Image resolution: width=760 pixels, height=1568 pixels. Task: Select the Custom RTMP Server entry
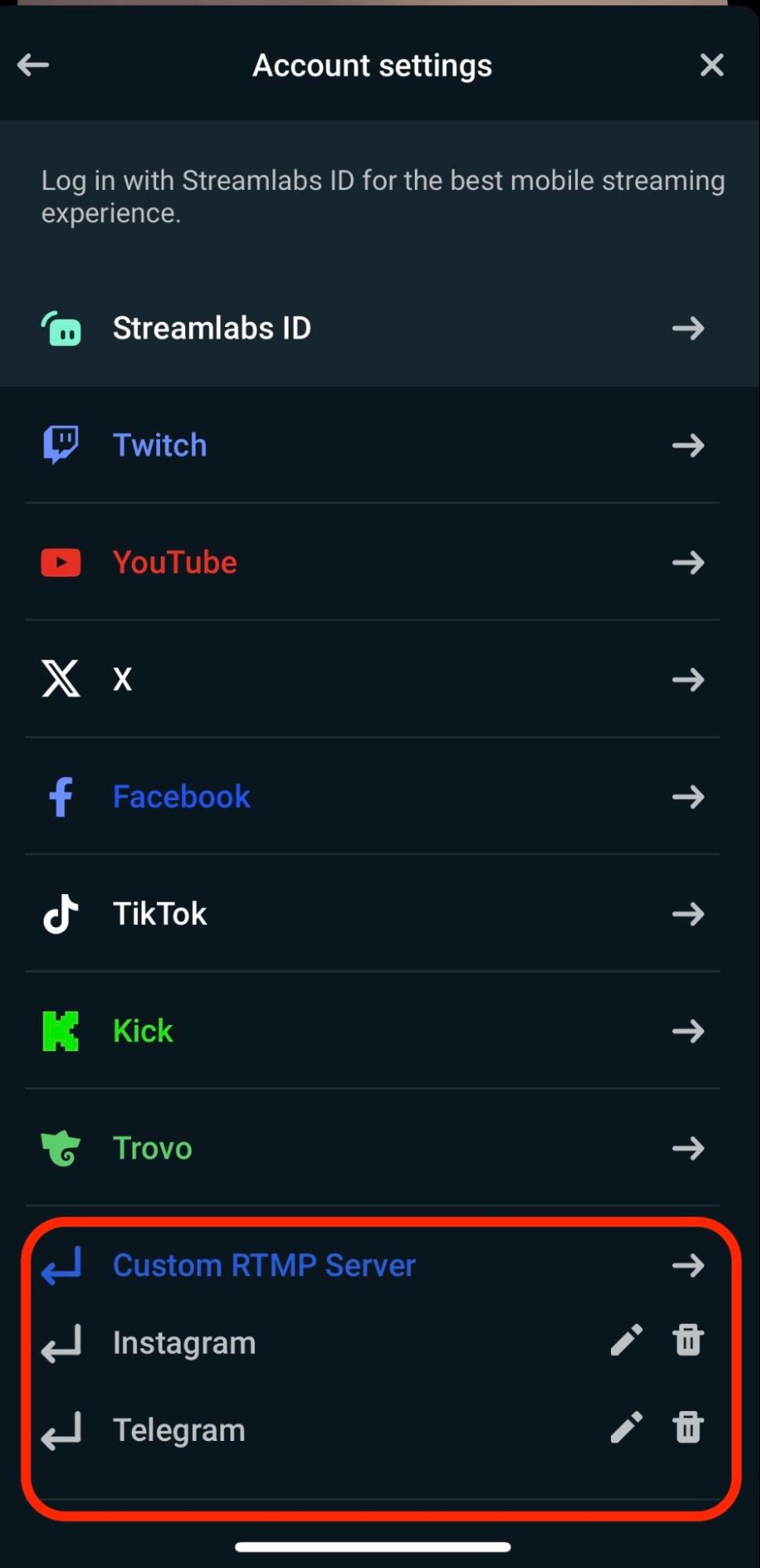(x=264, y=1264)
